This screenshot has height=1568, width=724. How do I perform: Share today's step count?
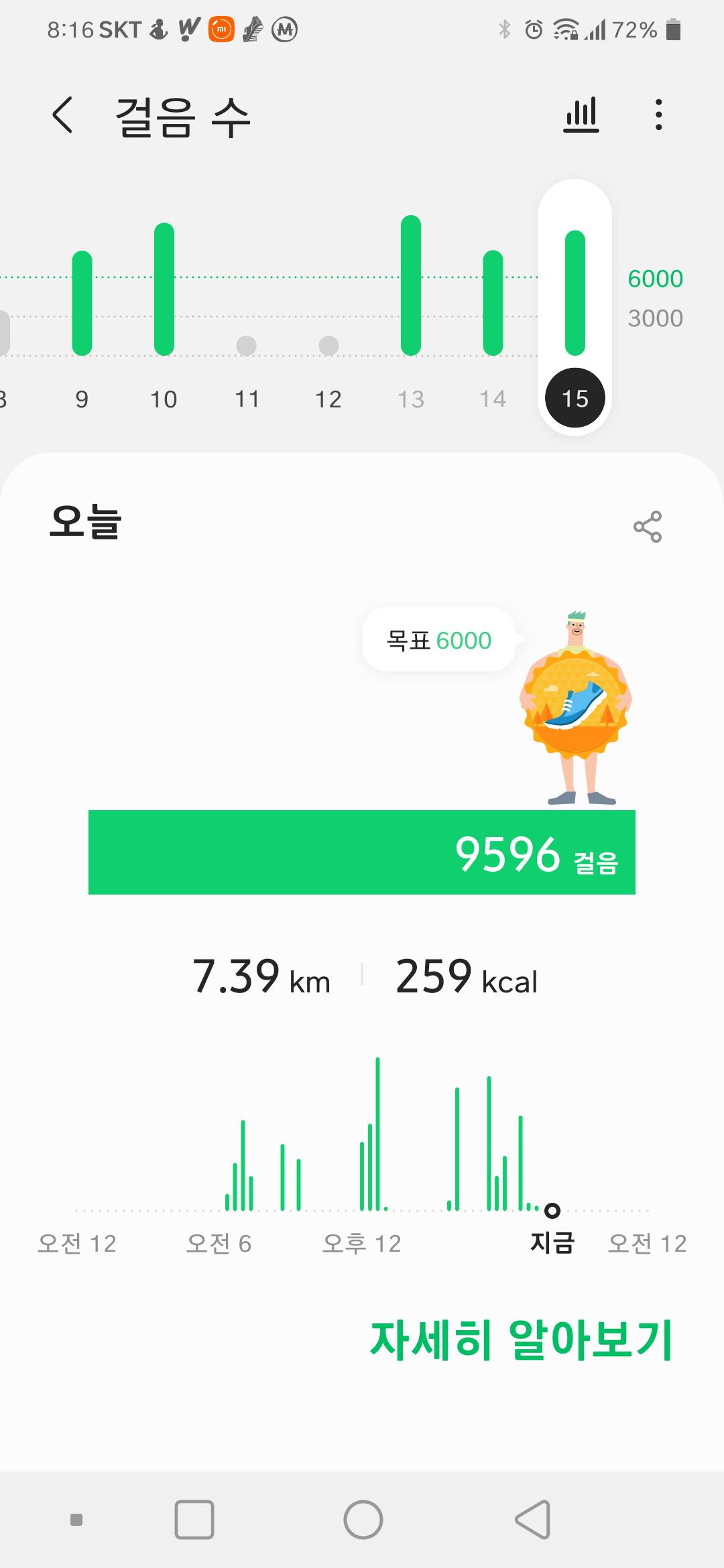click(648, 527)
